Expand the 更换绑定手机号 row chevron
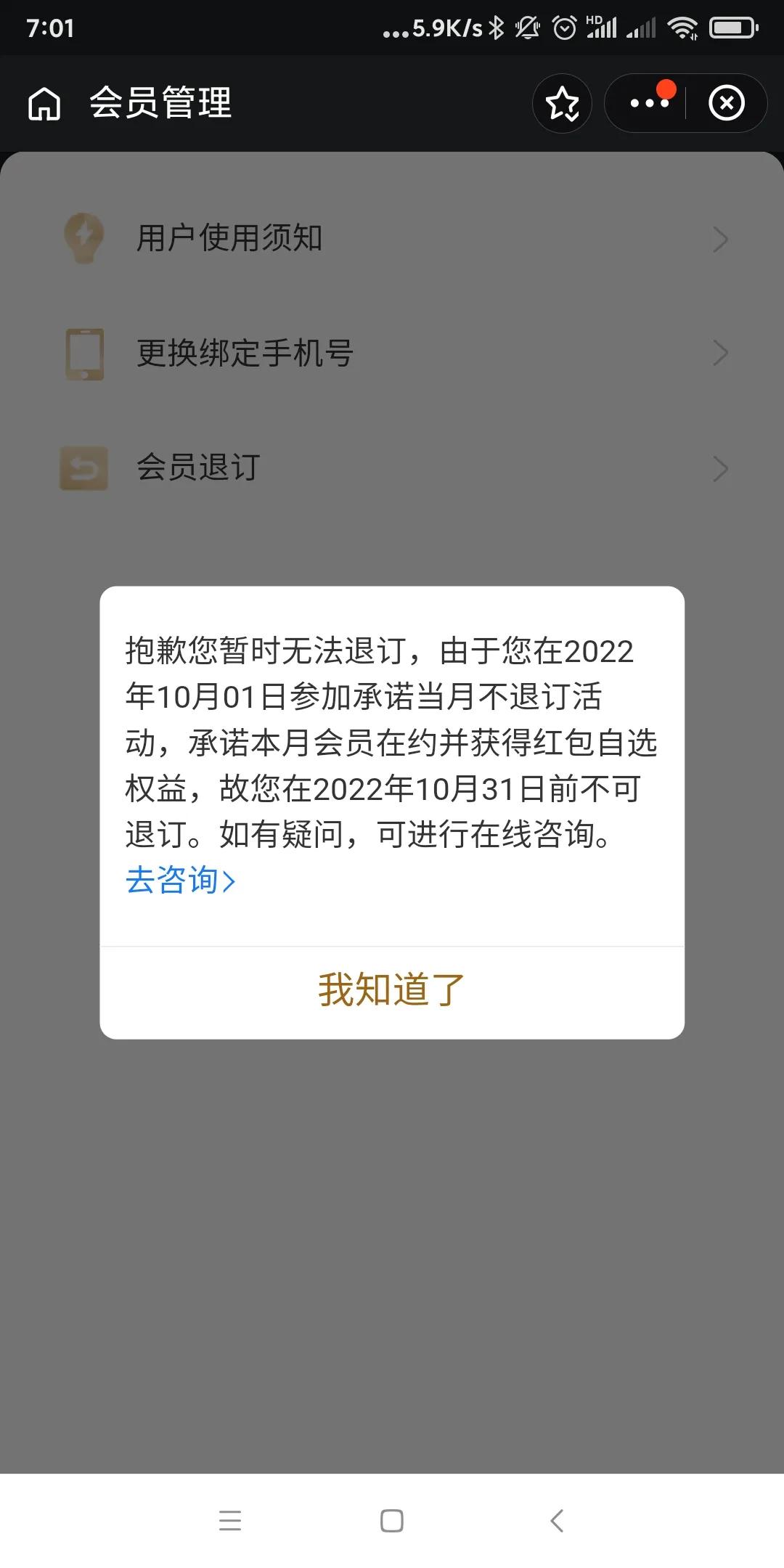784x1568 pixels. [x=719, y=354]
